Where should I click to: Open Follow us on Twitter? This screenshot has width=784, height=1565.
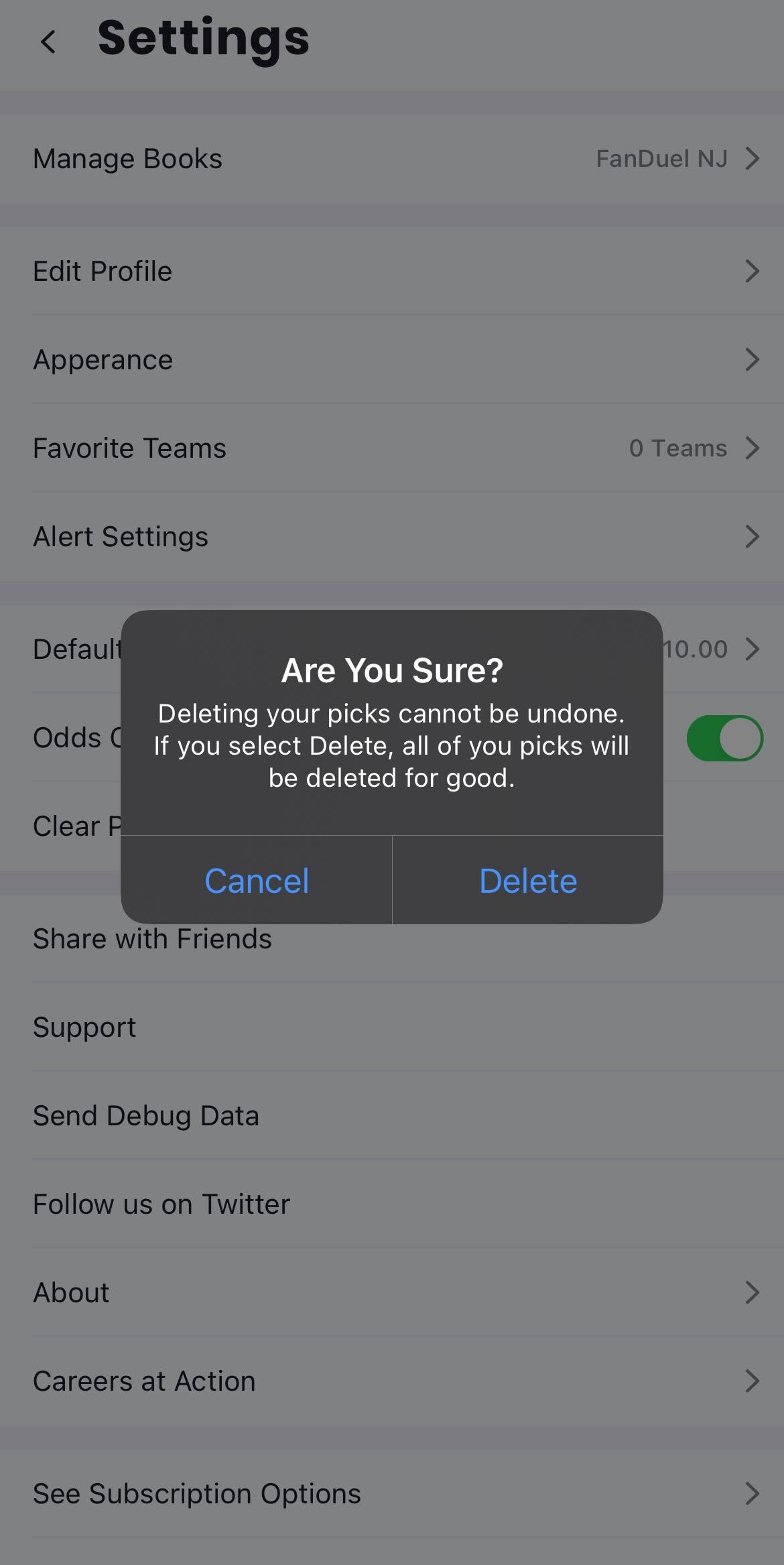coord(392,1204)
